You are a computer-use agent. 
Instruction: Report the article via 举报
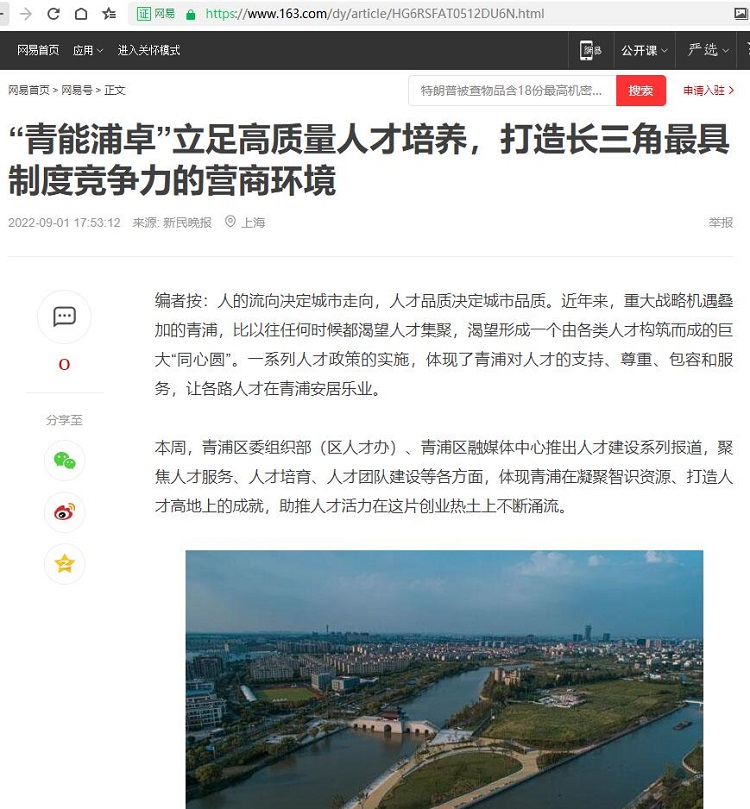720,222
